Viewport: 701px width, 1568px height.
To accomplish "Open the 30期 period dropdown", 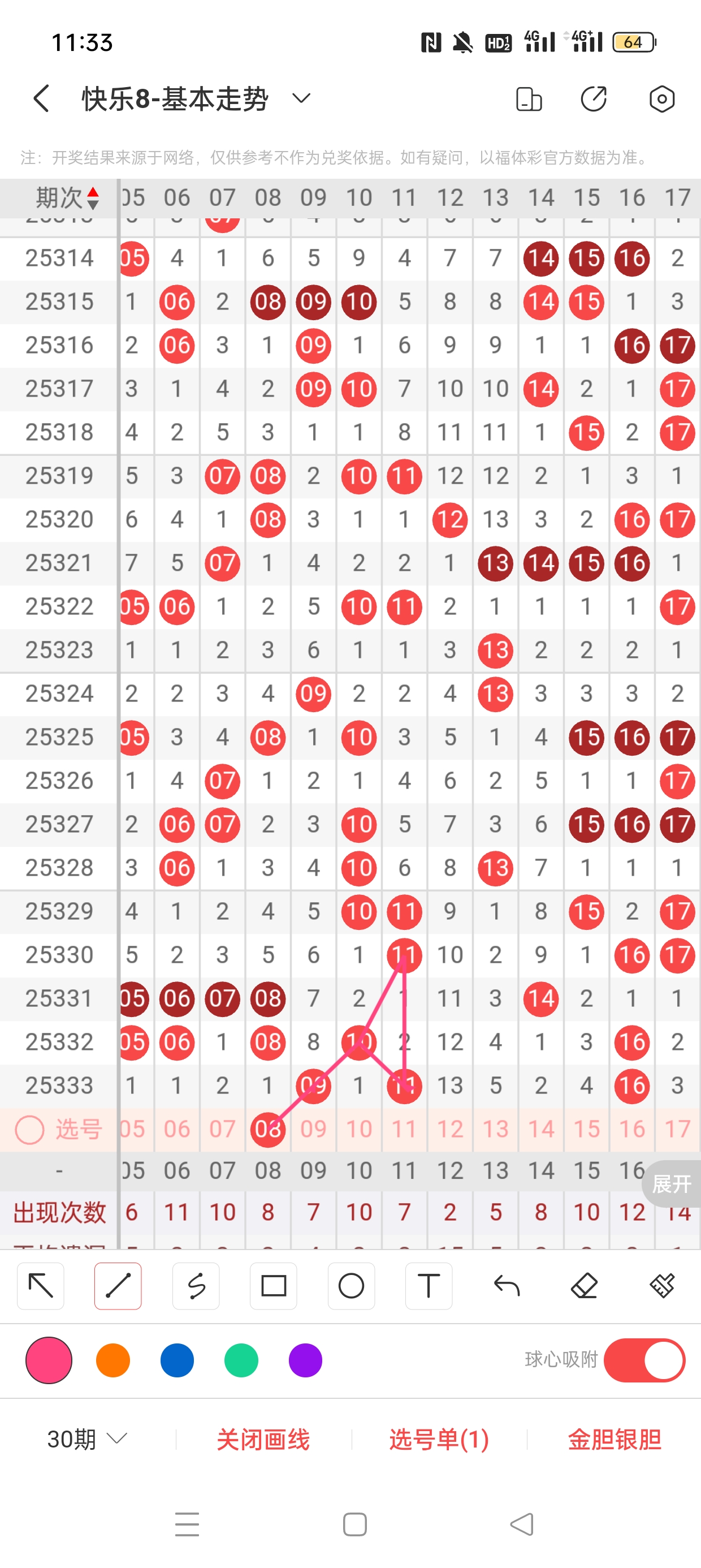I will click(87, 1439).
